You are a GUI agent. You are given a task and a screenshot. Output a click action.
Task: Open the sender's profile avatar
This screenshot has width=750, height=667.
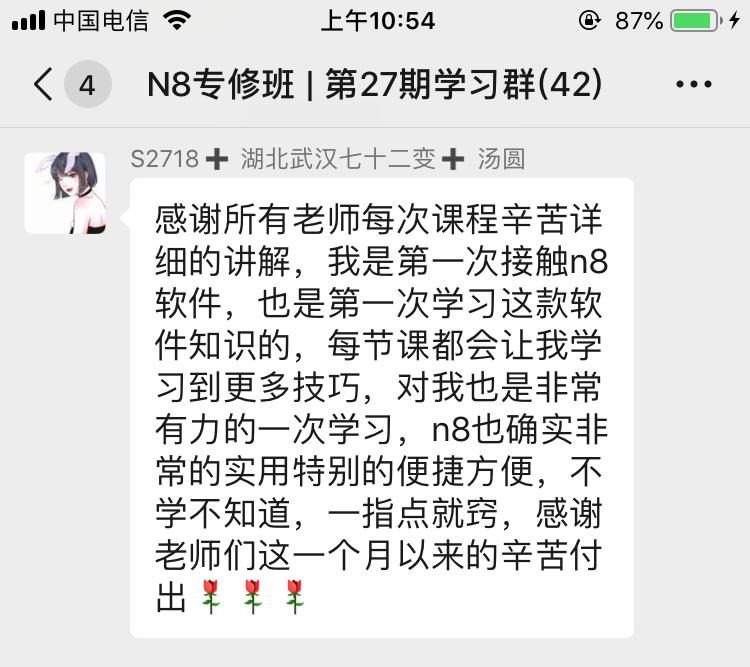click(x=65, y=193)
